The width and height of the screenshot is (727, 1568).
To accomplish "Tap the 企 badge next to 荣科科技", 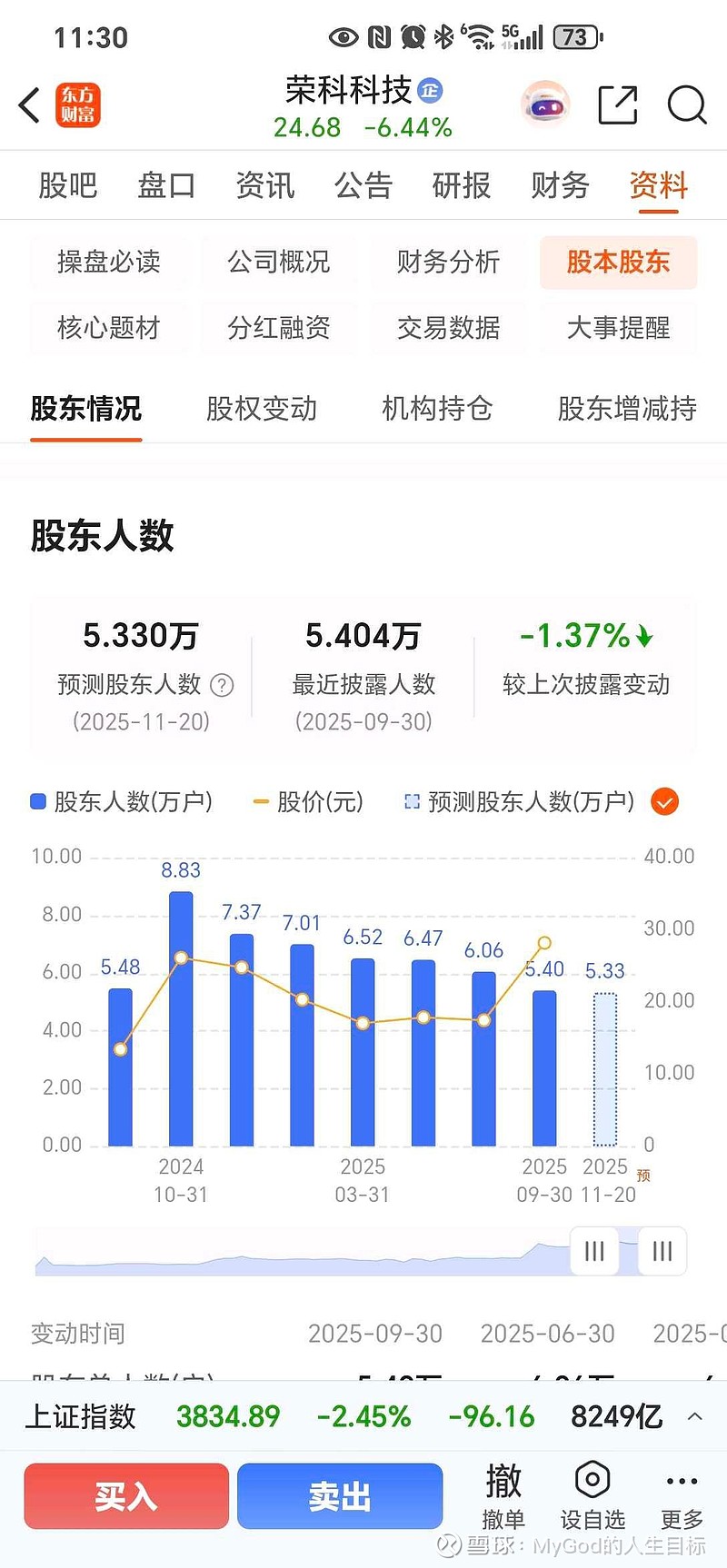I will click(x=430, y=90).
